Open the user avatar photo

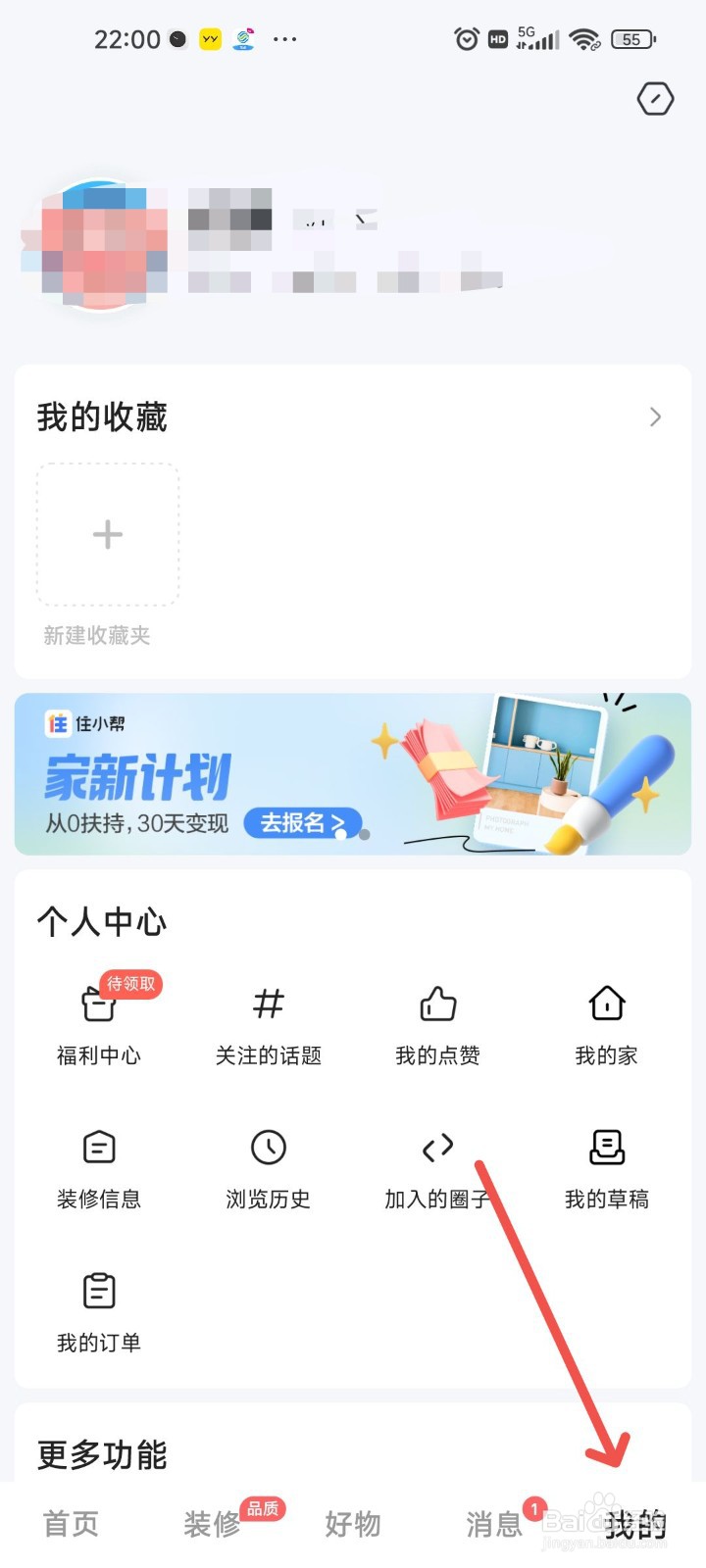(x=98, y=242)
